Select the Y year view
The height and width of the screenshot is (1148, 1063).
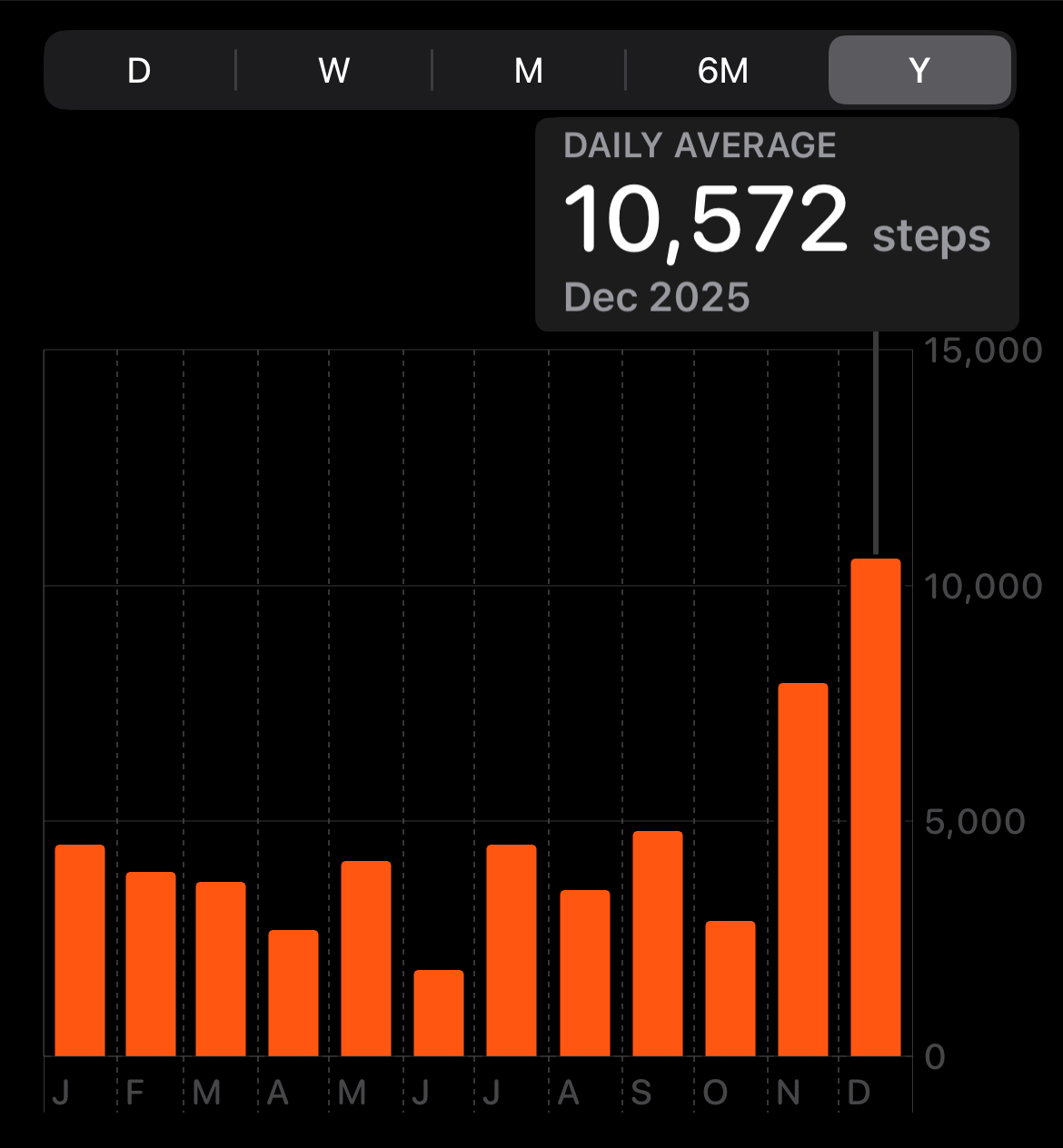(919, 70)
